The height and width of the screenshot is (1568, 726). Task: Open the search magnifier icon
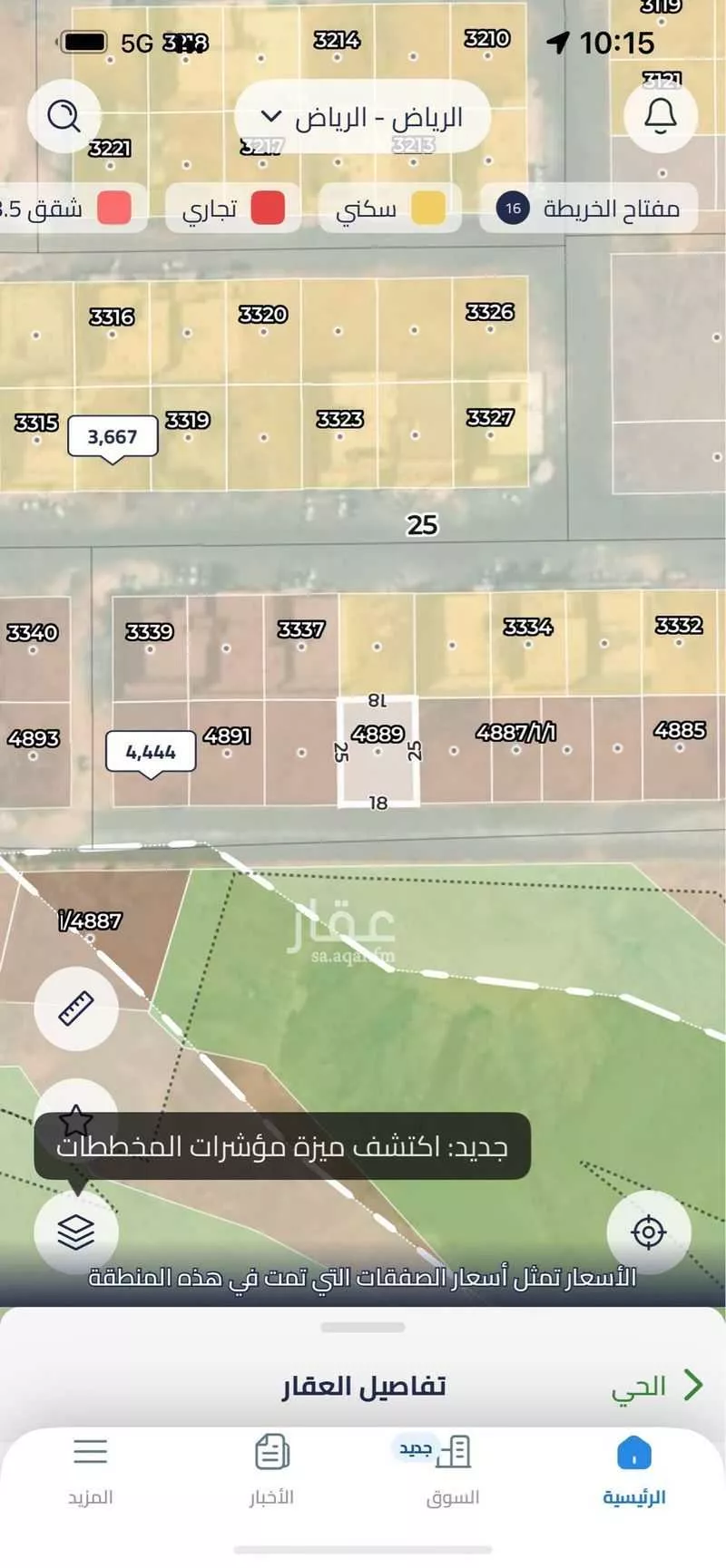pos(64,116)
